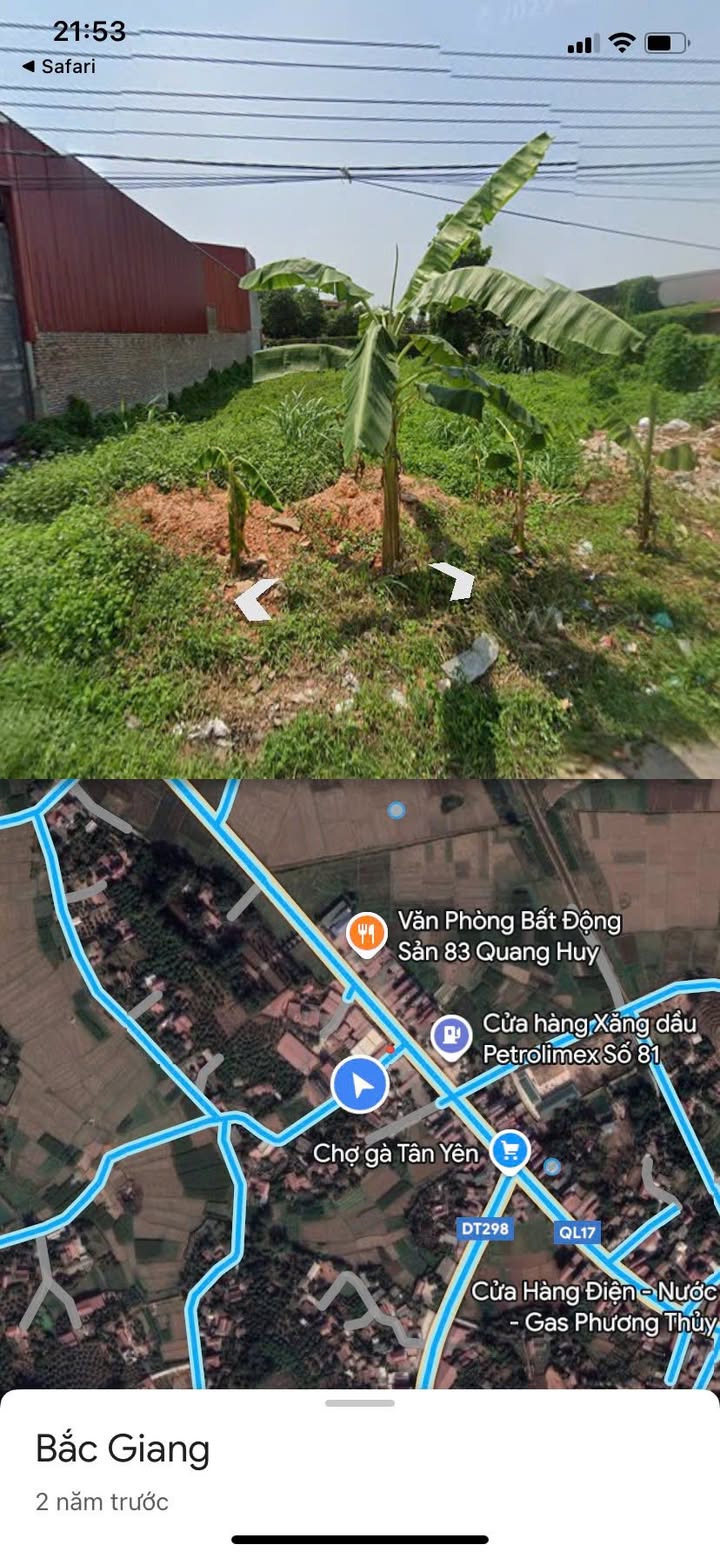Select the Cửa Hàng Điện - Nước - Gas Phương Thủy label

tap(594, 1307)
